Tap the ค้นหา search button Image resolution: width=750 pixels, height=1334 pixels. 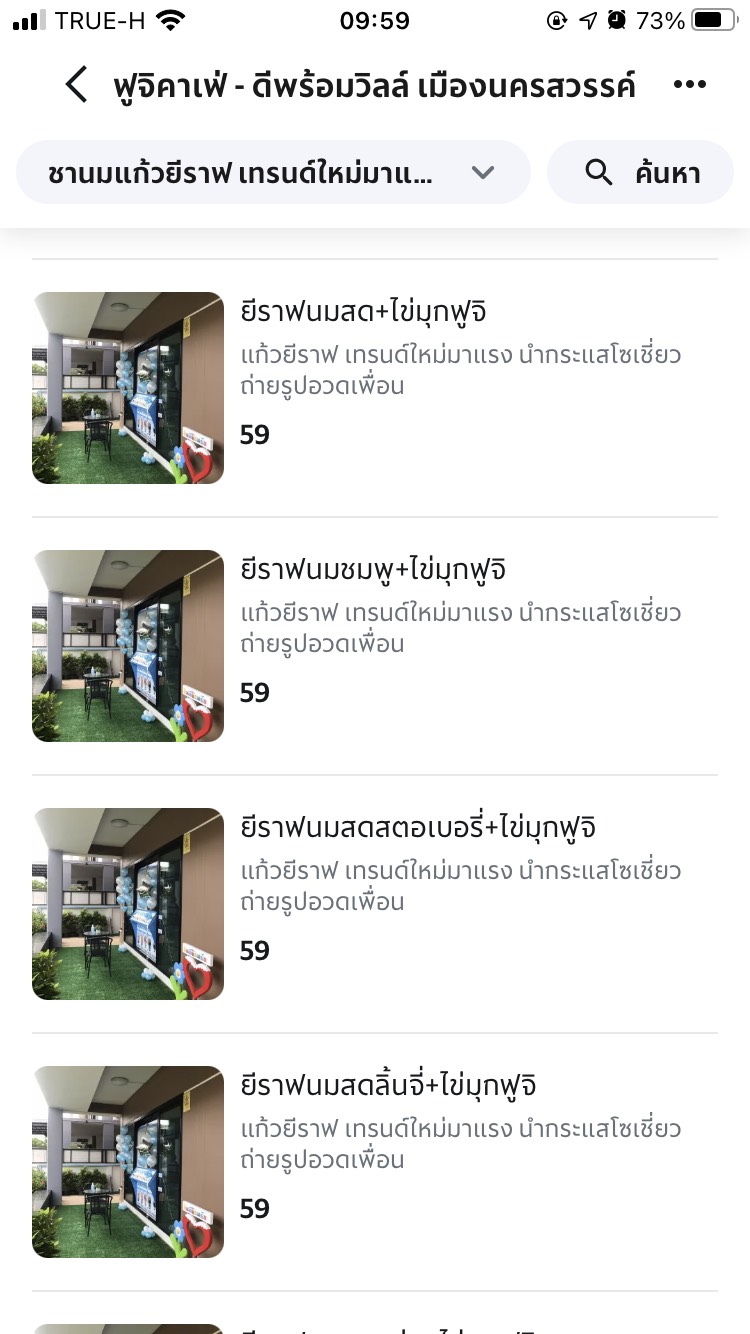pyautogui.click(x=640, y=173)
